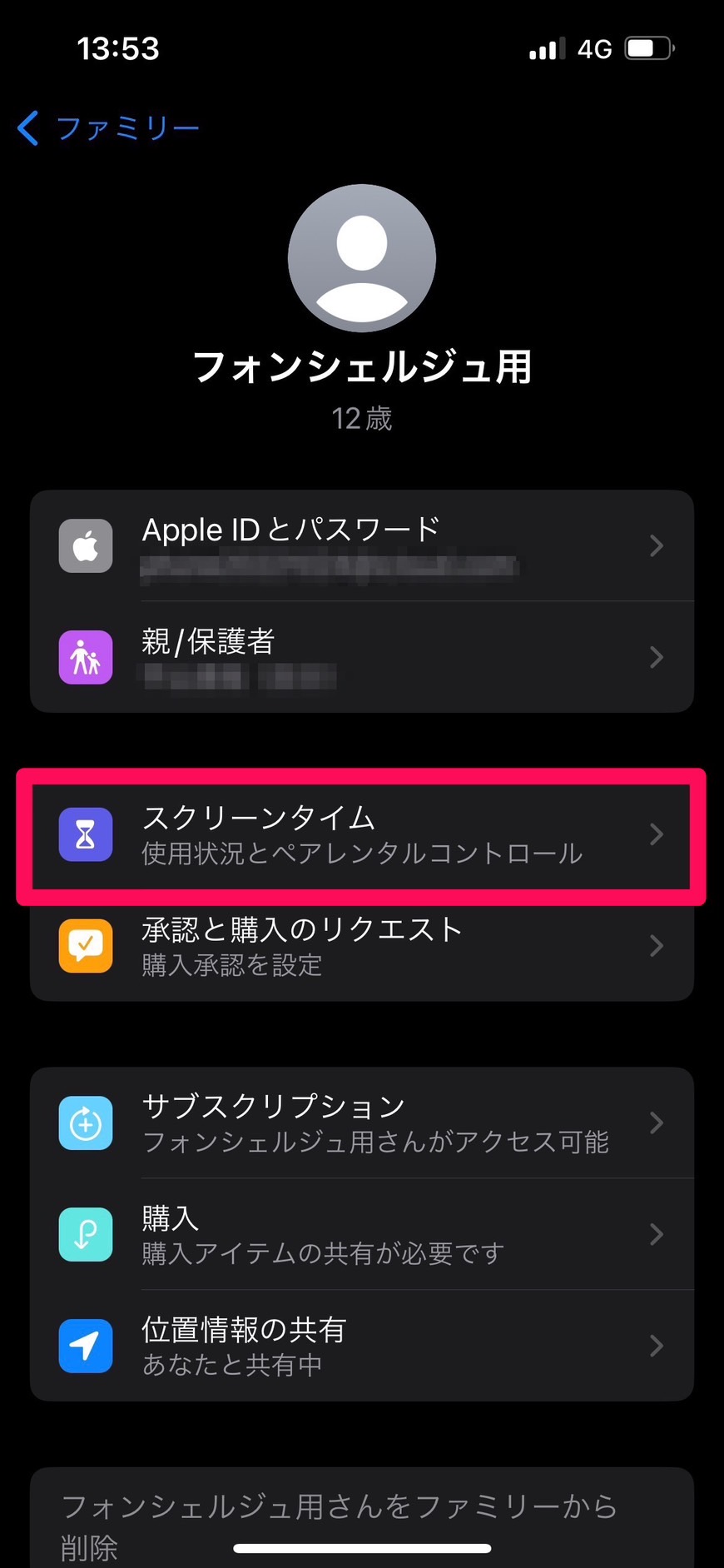Open スクリーンタイム settings

point(362,834)
